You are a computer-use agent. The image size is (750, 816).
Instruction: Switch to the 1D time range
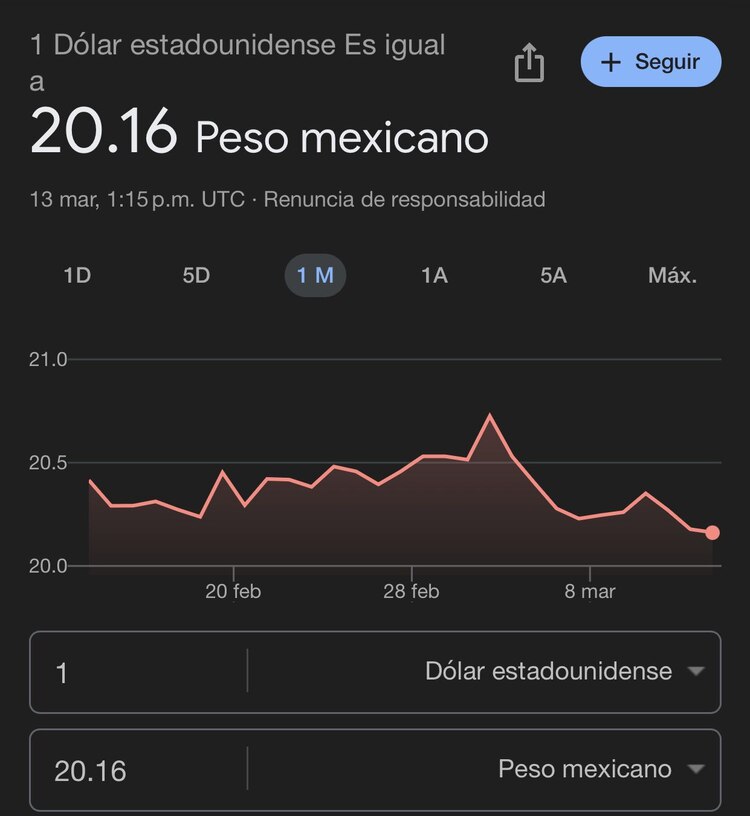[76, 276]
